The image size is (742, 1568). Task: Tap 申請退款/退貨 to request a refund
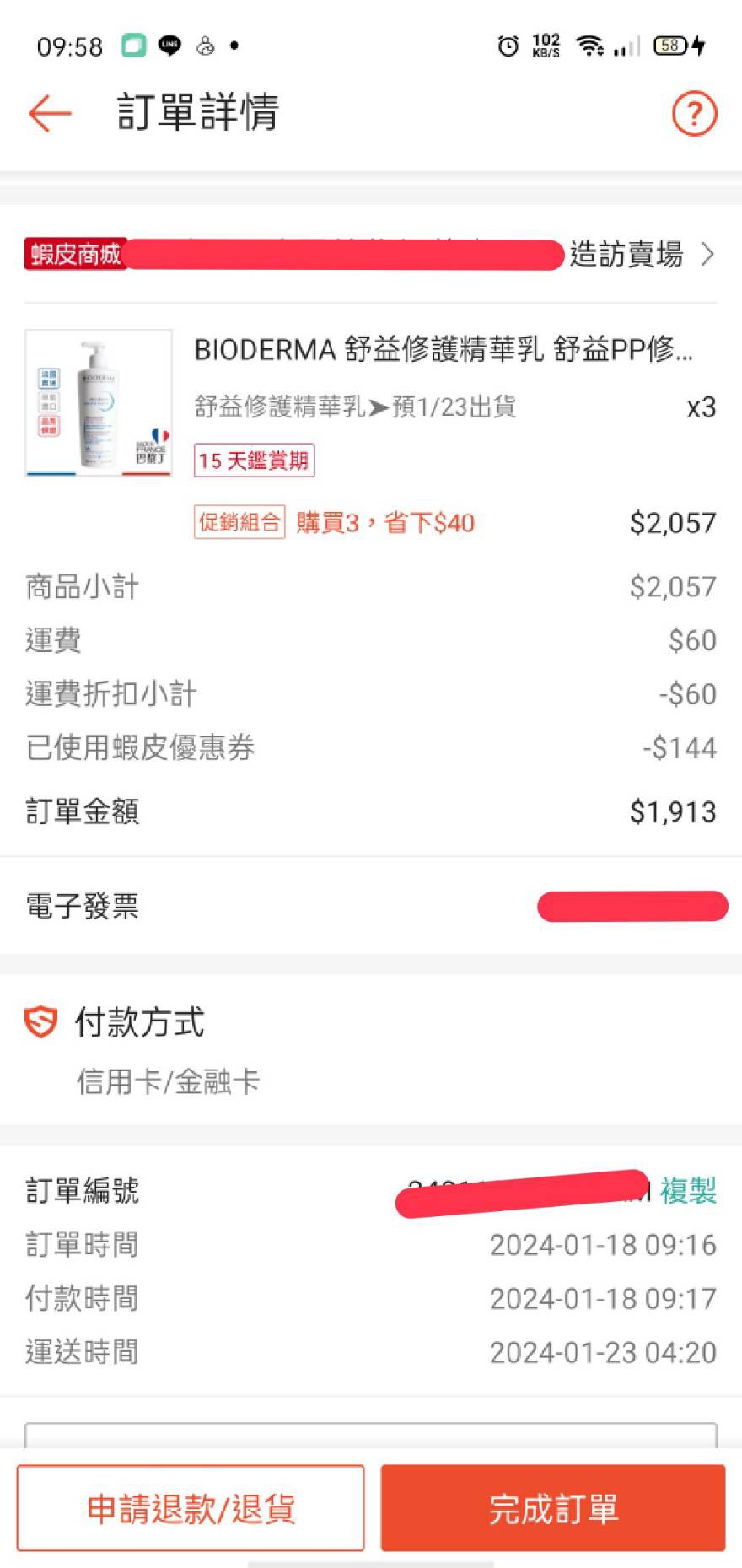click(191, 1508)
